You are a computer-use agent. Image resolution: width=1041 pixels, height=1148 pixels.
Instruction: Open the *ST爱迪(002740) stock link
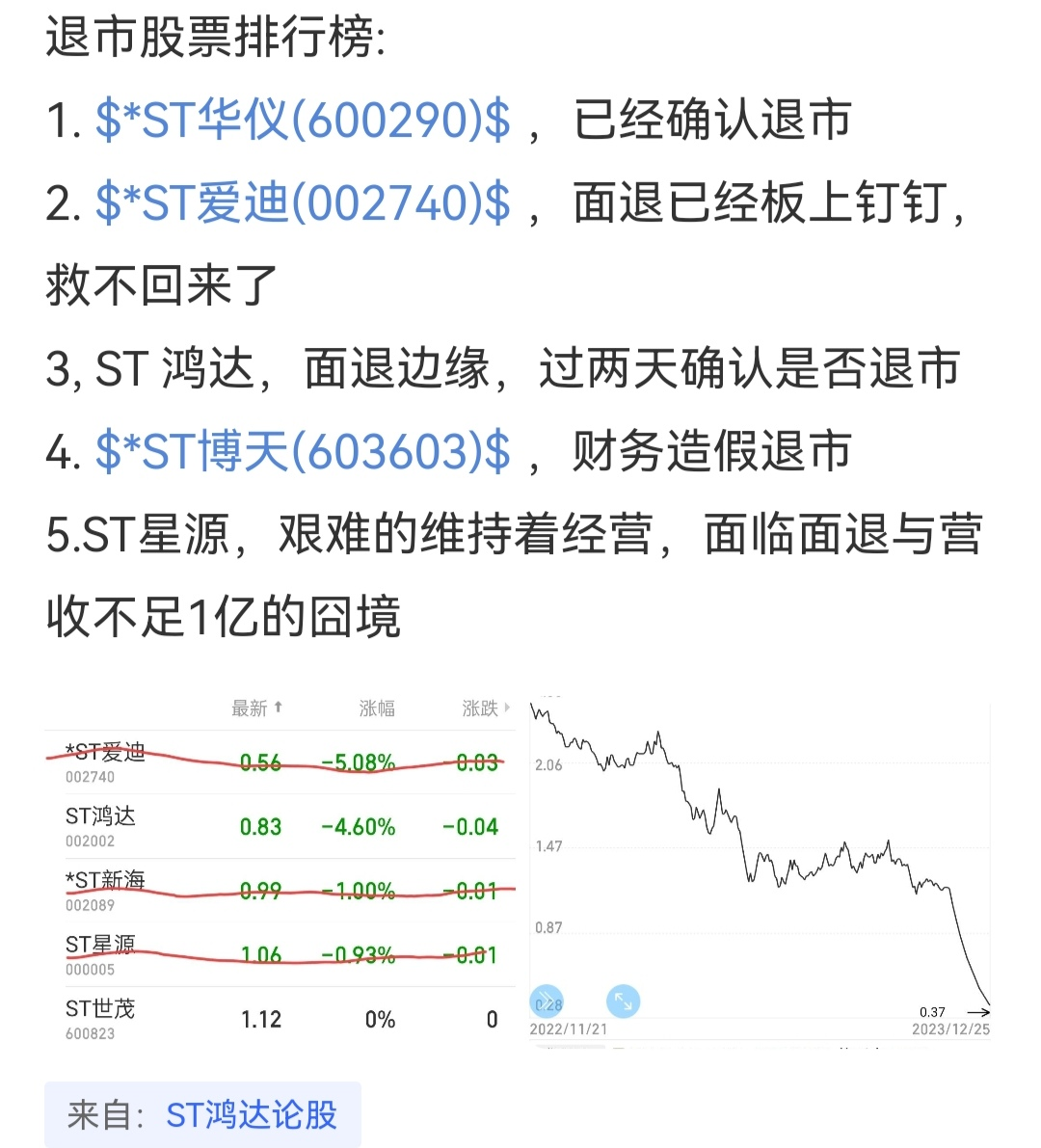[303, 203]
